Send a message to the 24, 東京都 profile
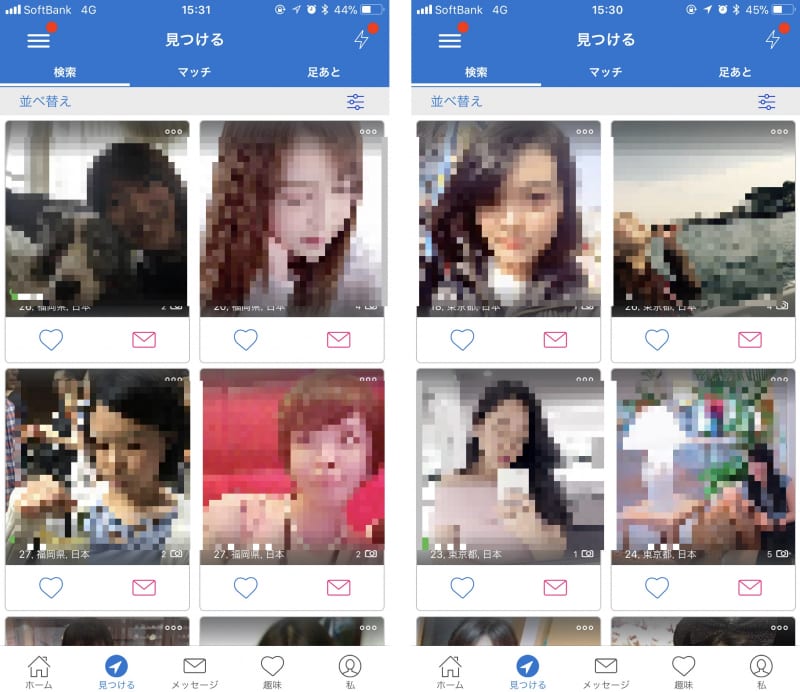 (749, 587)
